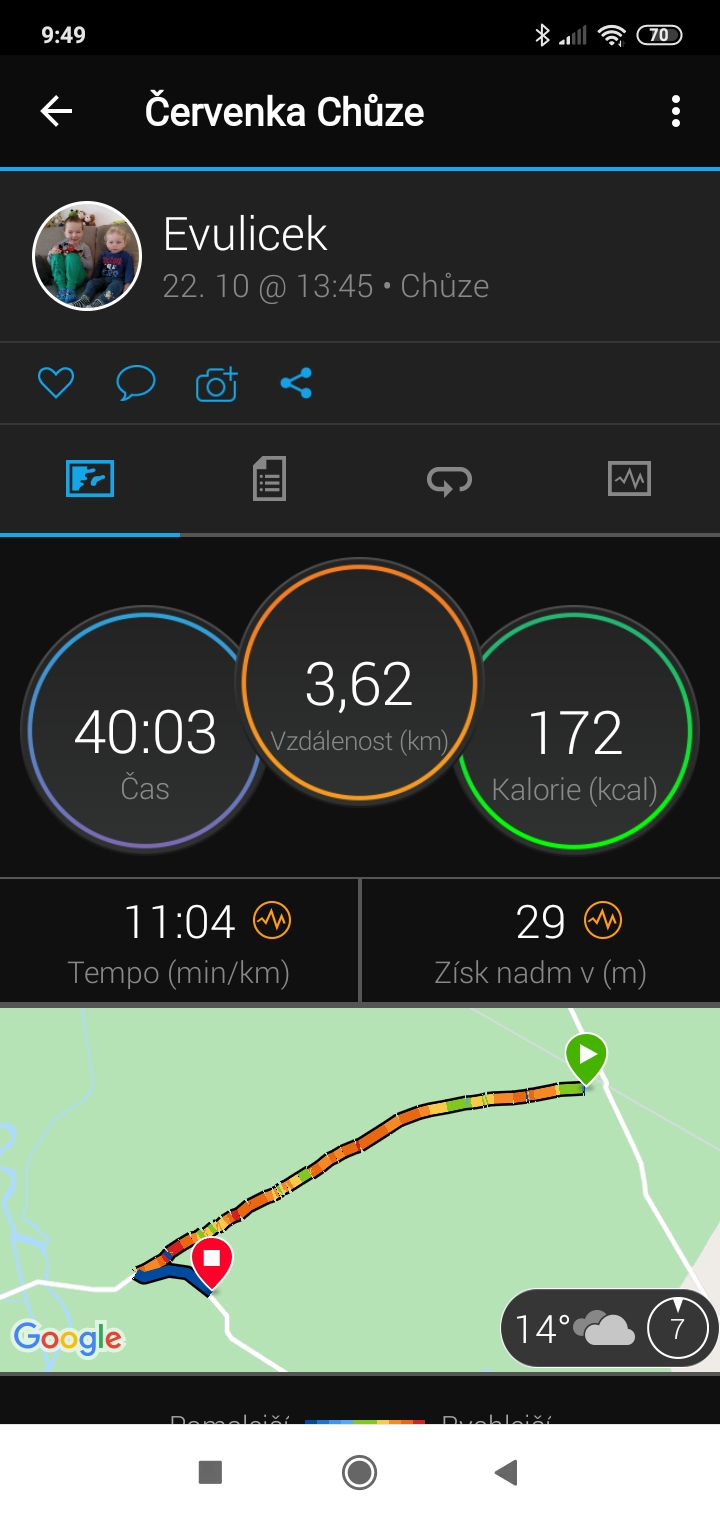Open Evulicek's profile picture
This screenshot has width=720, height=1520.
pyautogui.click(x=87, y=256)
